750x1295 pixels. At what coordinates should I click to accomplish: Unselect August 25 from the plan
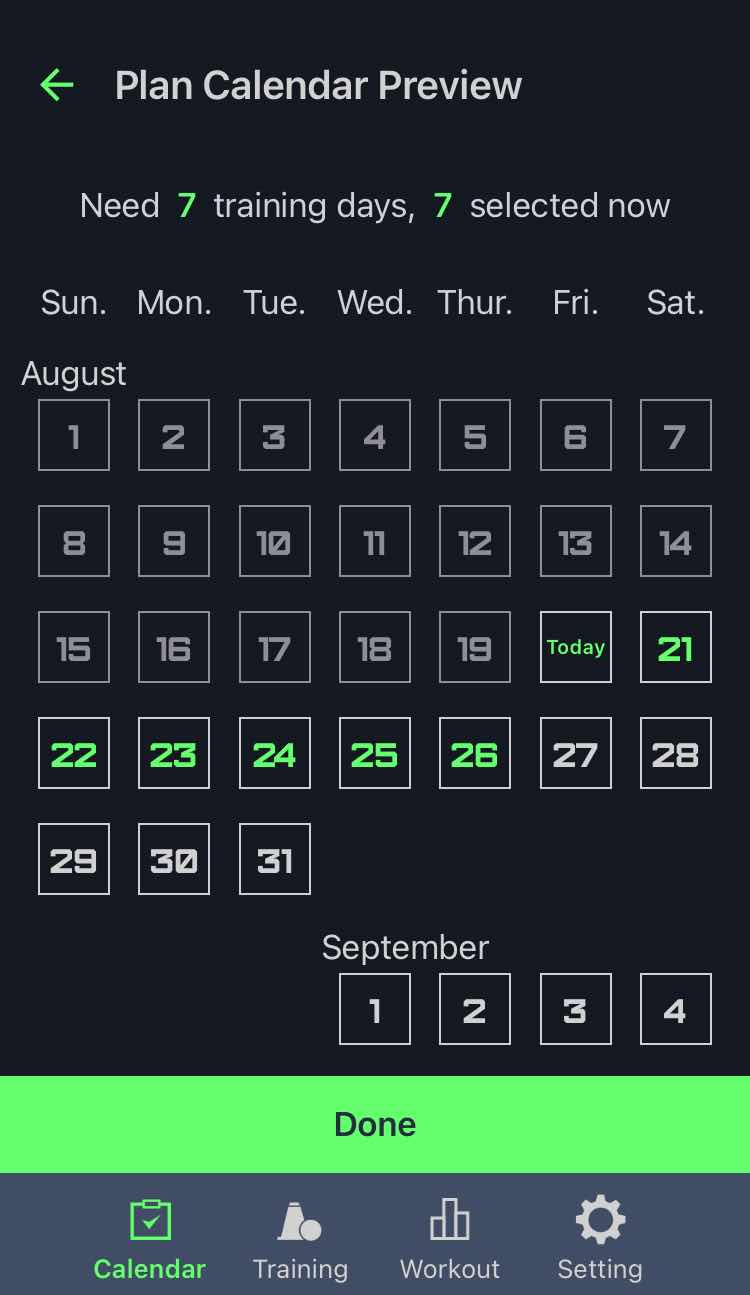(x=375, y=753)
